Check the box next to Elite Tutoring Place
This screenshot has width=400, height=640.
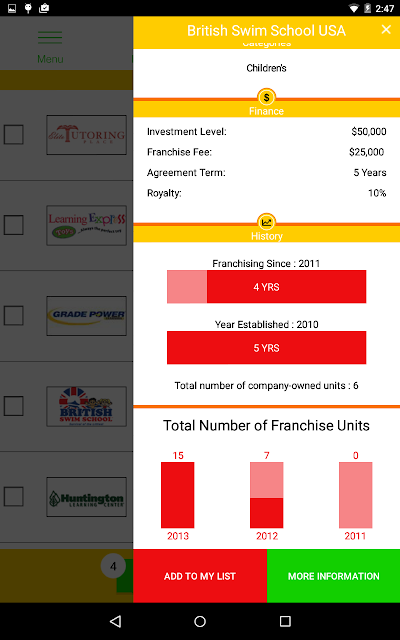(13, 134)
